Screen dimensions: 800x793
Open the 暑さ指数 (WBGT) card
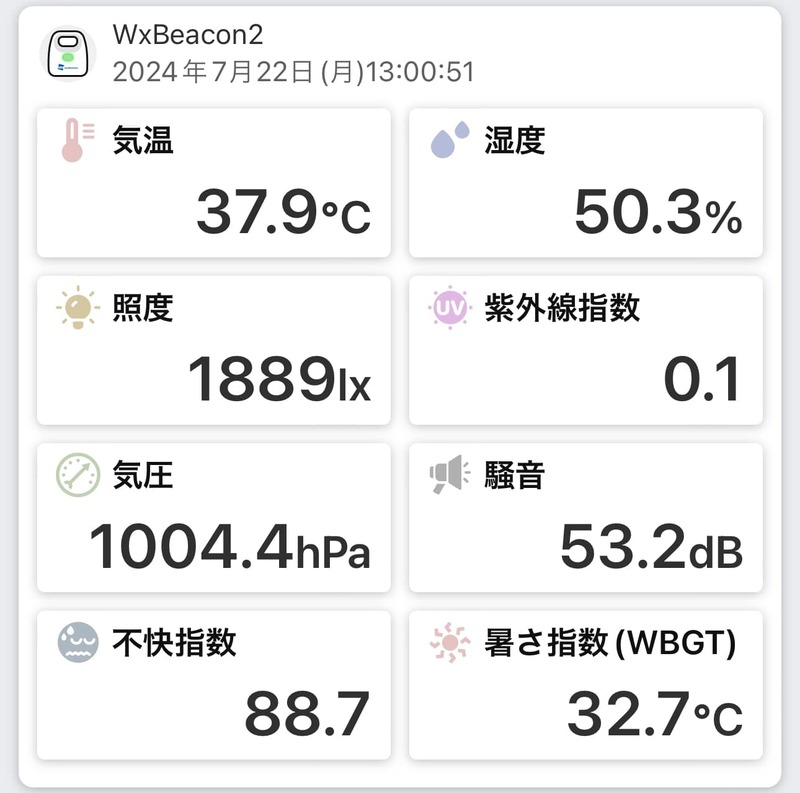(586, 685)
